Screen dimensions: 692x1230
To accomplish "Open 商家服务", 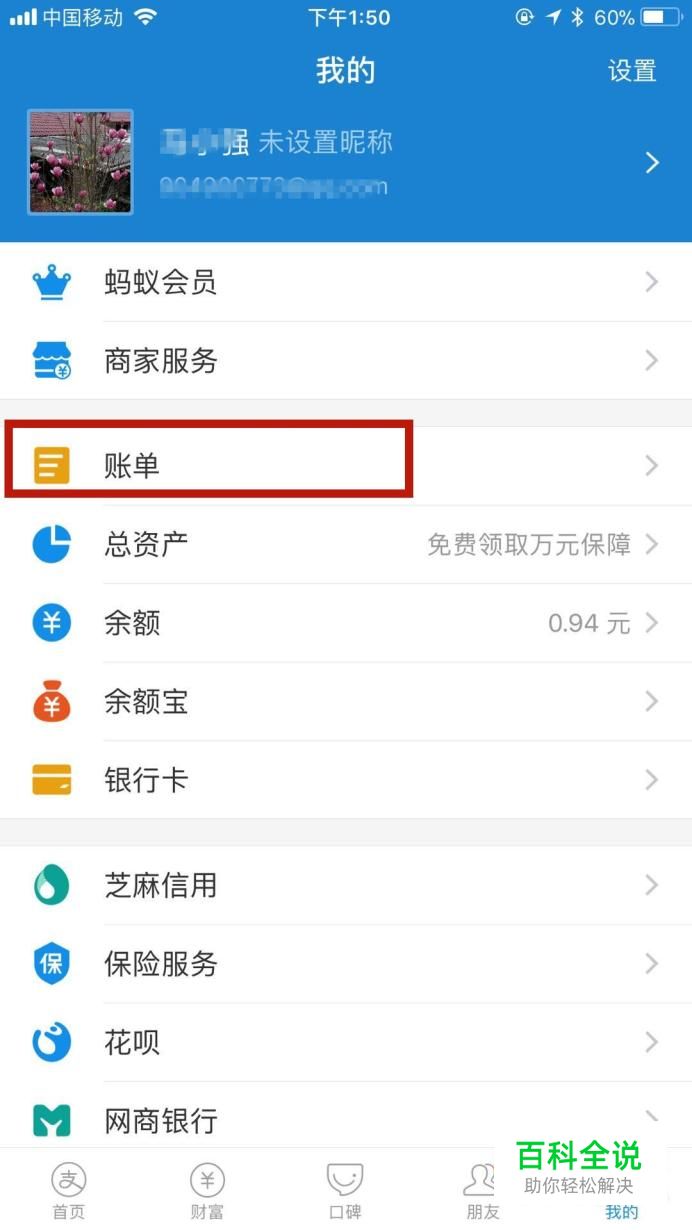I will click(345, 361).
